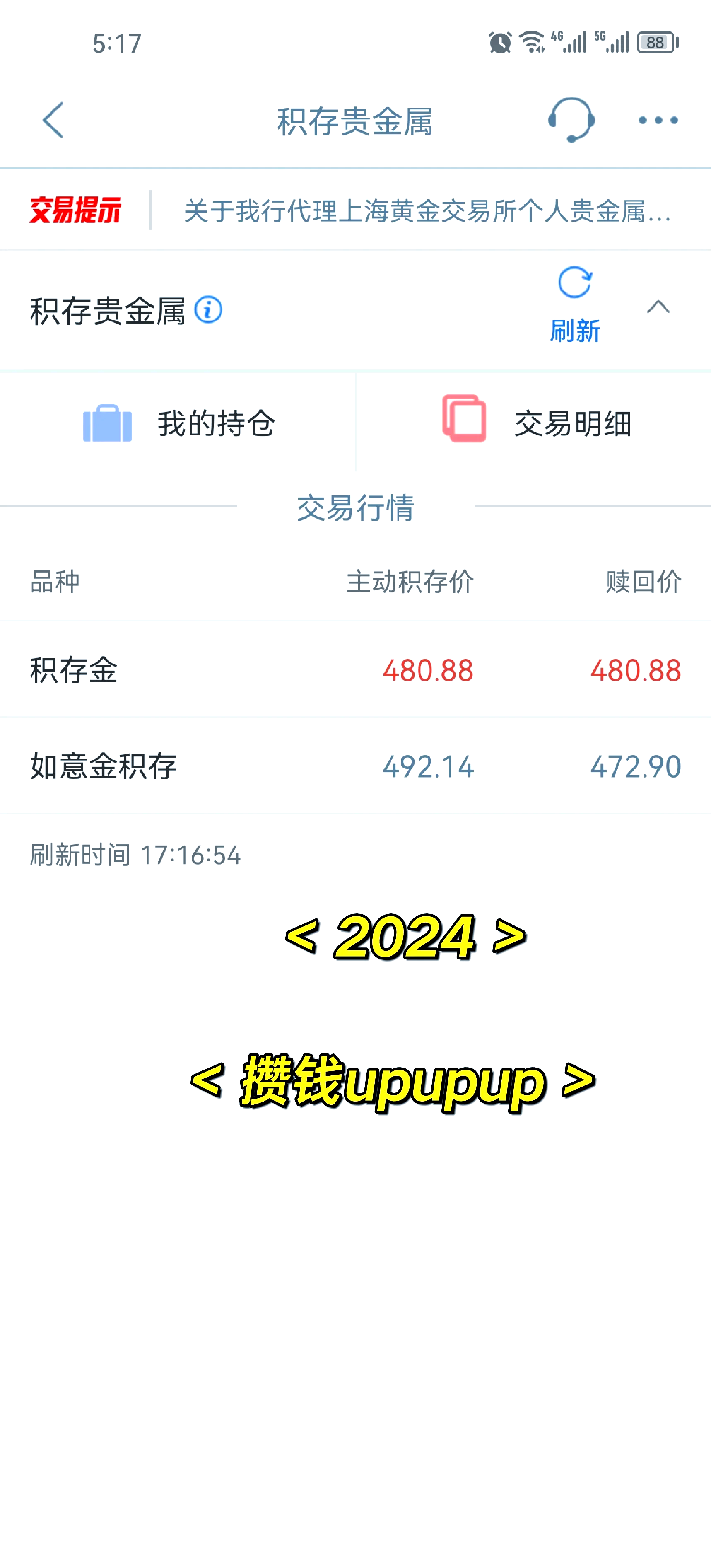Collapse the 积存贵金属 section
Screen dimensions: 711x1568
[x=658, y=307]
